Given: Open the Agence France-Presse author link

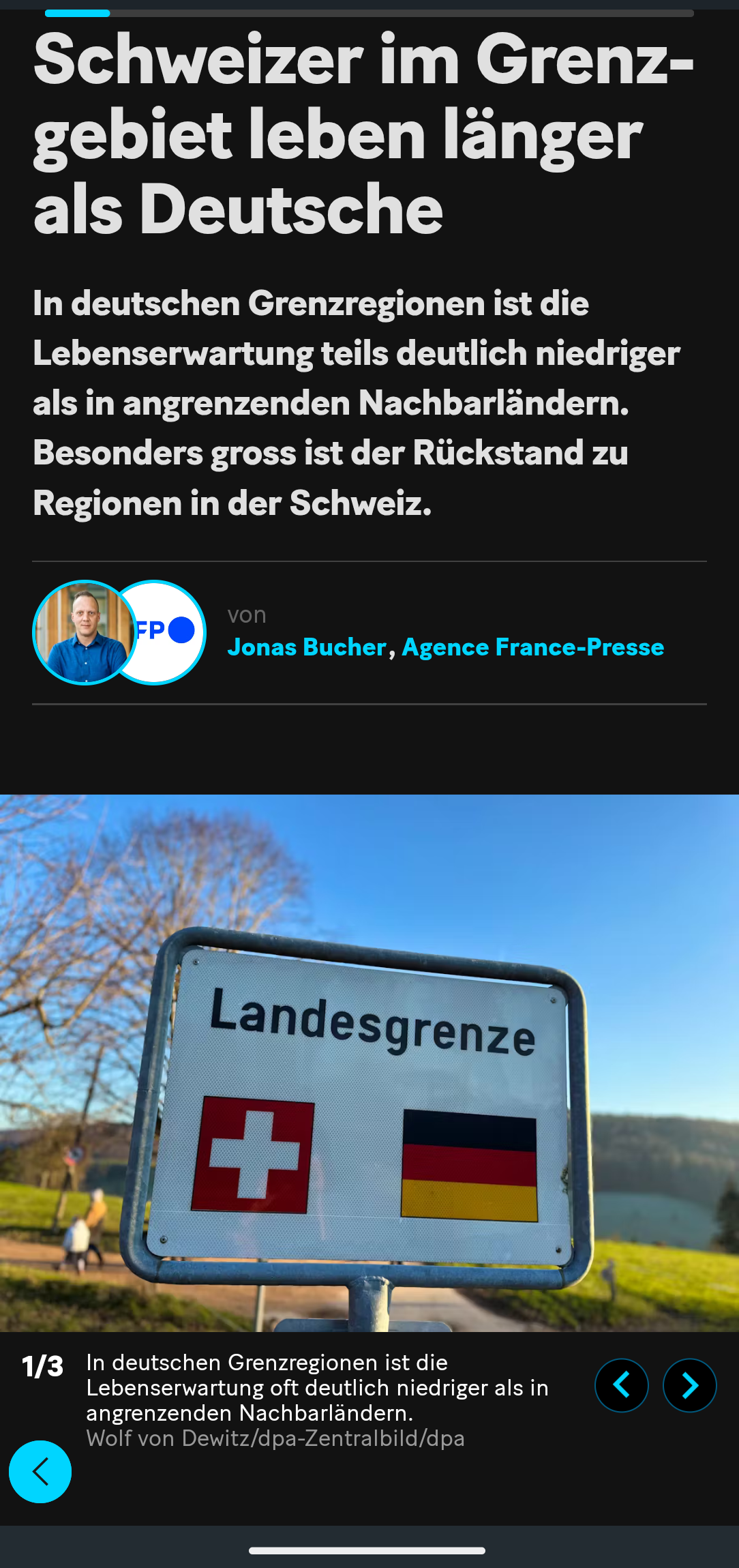Looking at the screenshot, I should pos(532,647).
